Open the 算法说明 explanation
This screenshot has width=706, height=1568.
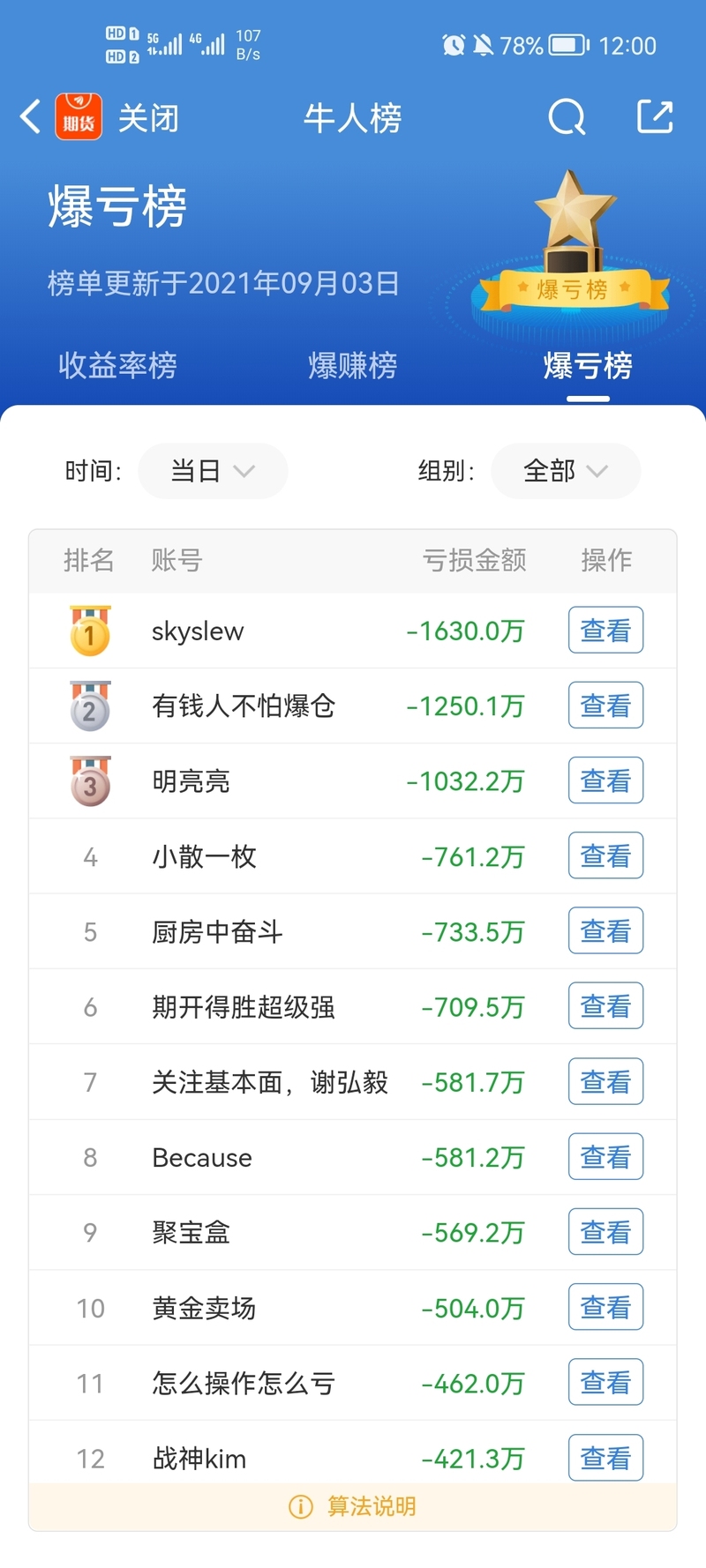coord(353,1506)
